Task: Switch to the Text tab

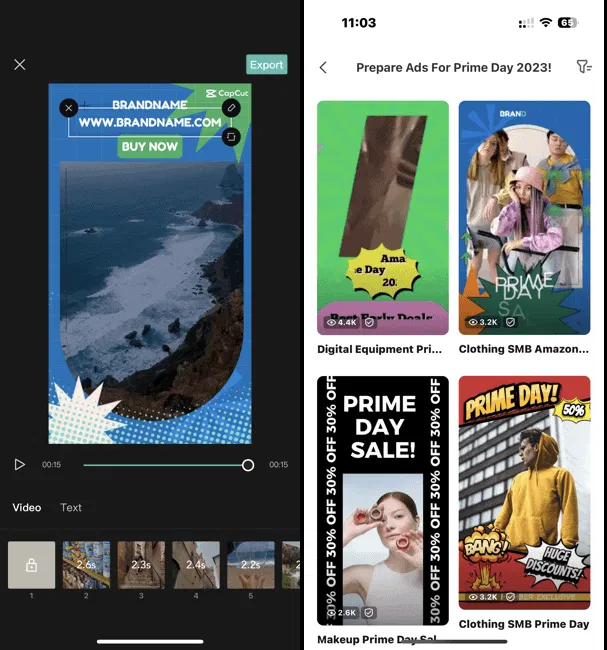Action: (x=71, y=508)
